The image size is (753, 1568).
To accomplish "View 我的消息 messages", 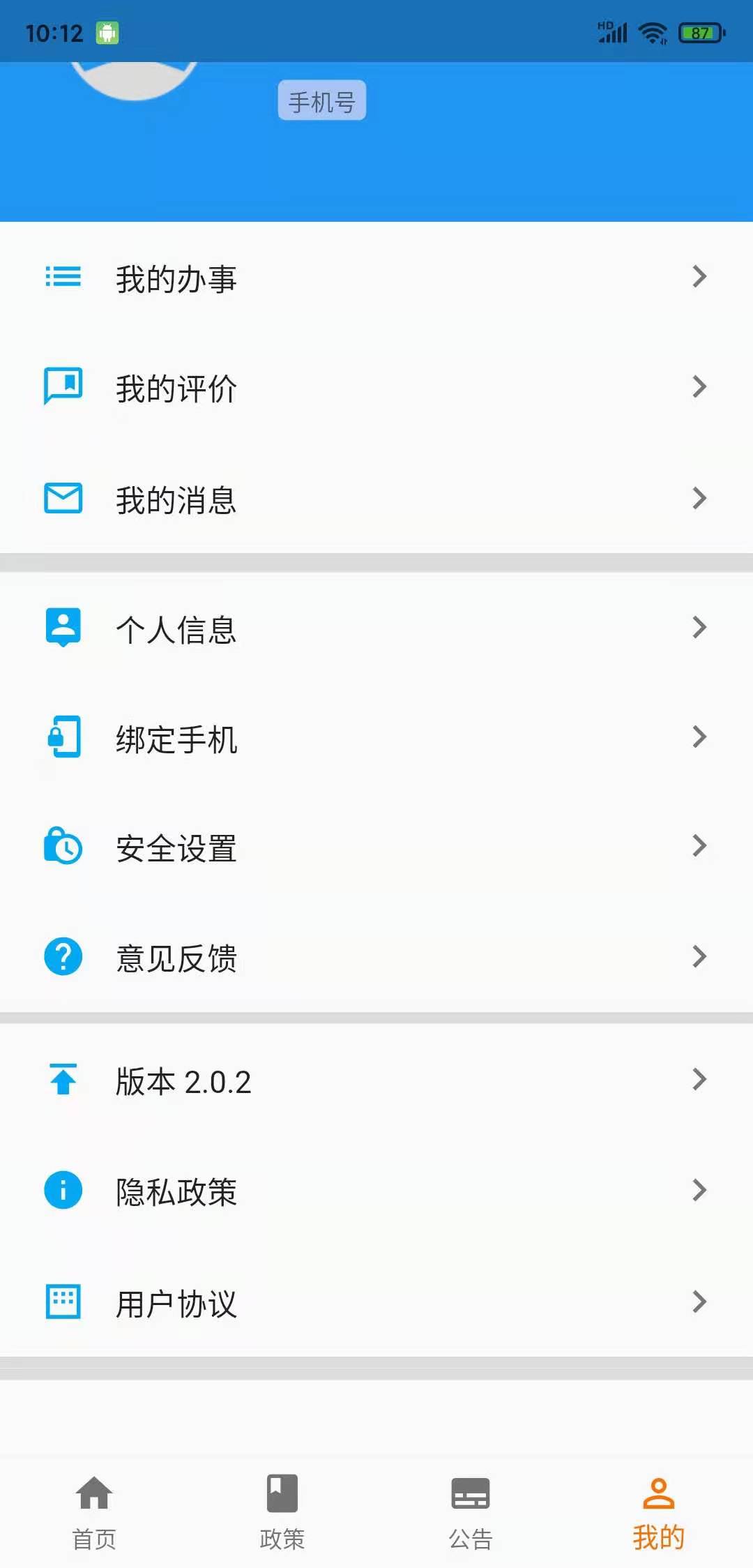I will 376,499.
